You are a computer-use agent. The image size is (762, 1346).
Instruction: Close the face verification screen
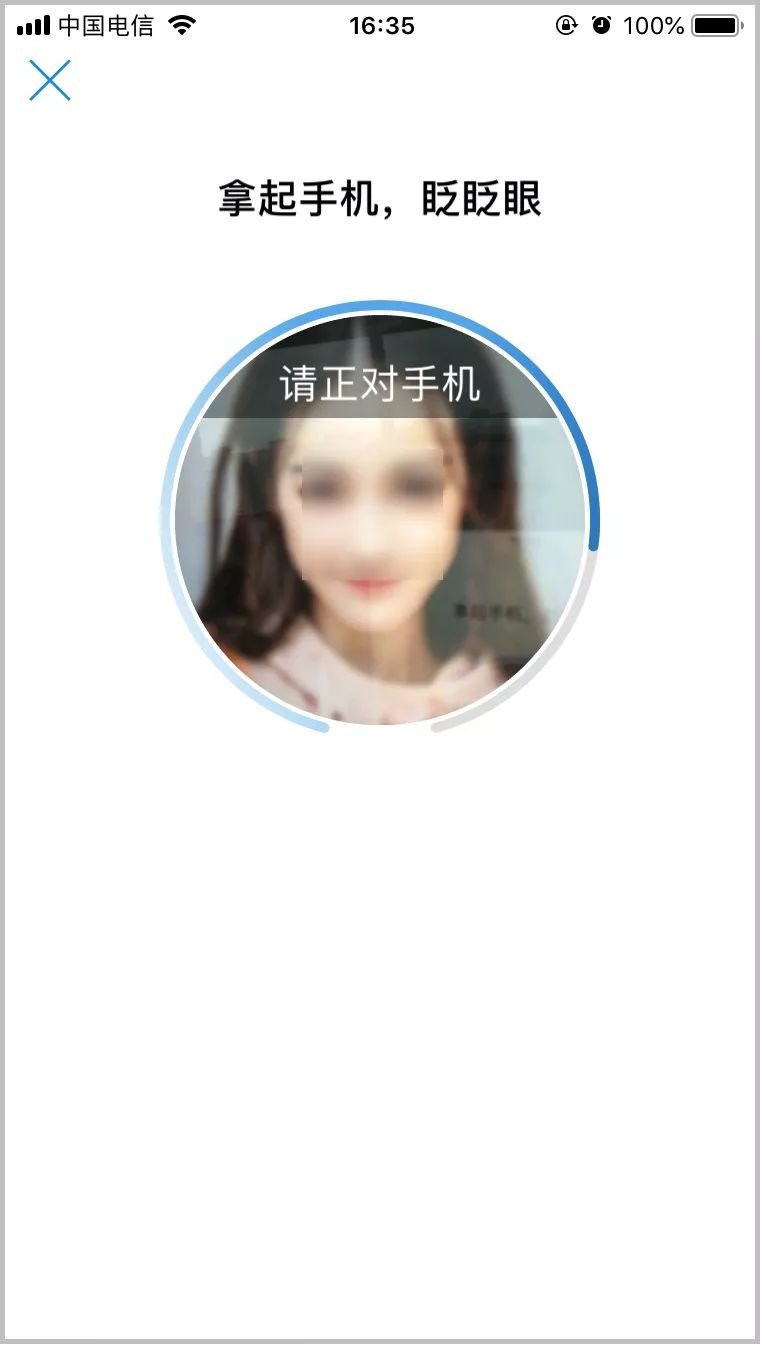(50, 80)
